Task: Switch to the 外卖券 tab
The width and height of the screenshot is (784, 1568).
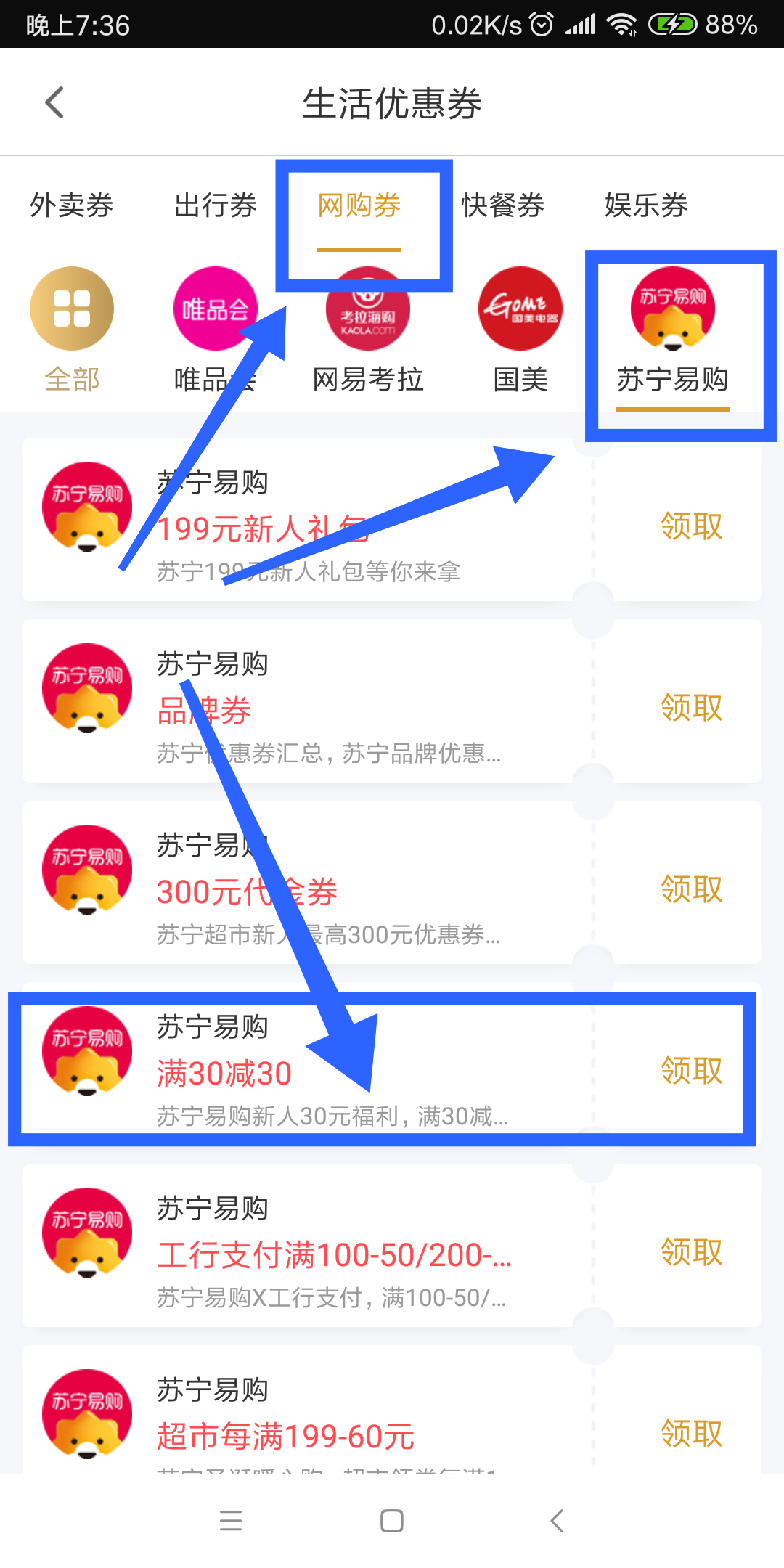Action: click(71, 205)
